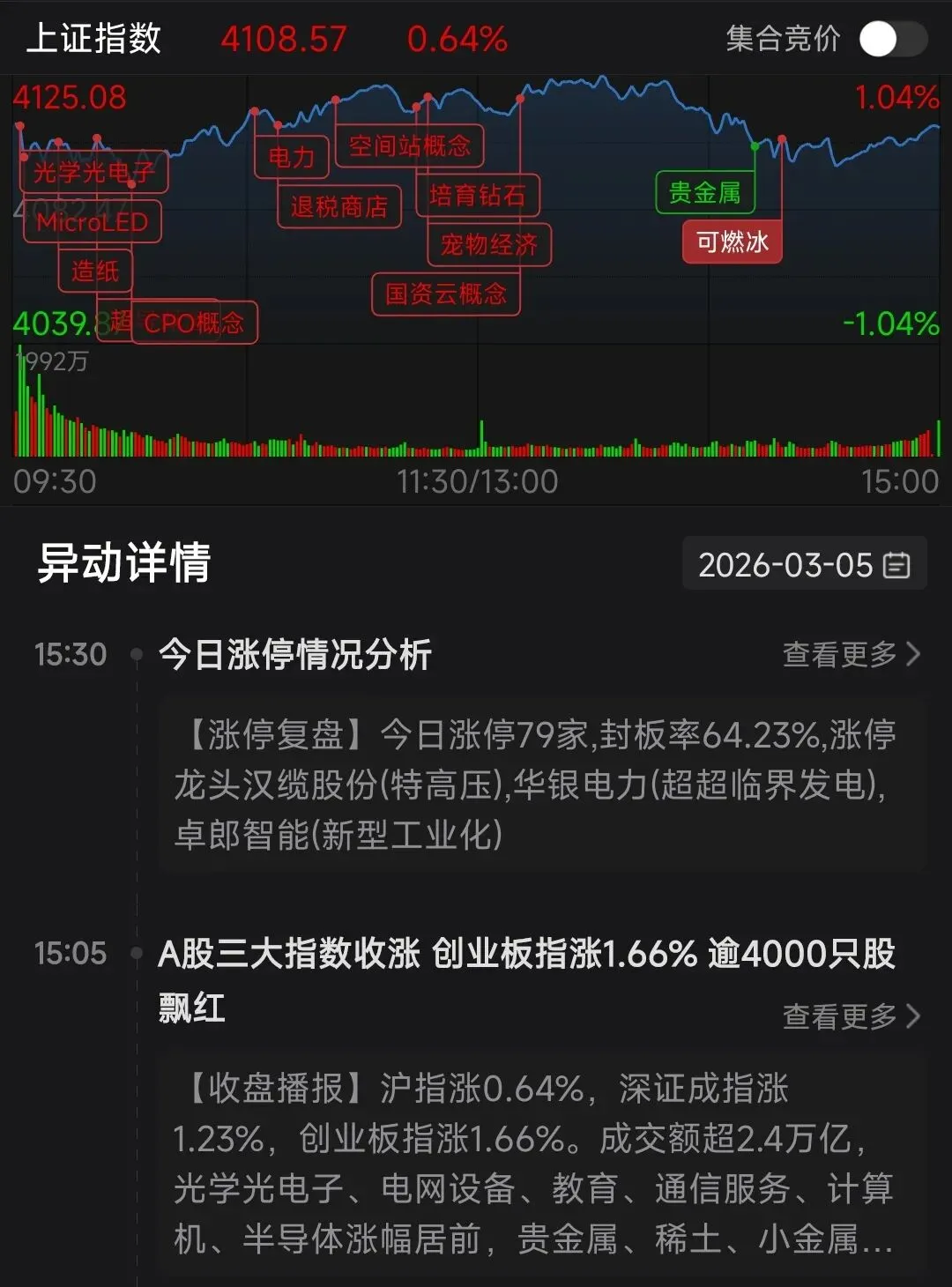Select the 贵金属 tag on chart
This screenshot has height=1287, width=952.
(704, 192)
